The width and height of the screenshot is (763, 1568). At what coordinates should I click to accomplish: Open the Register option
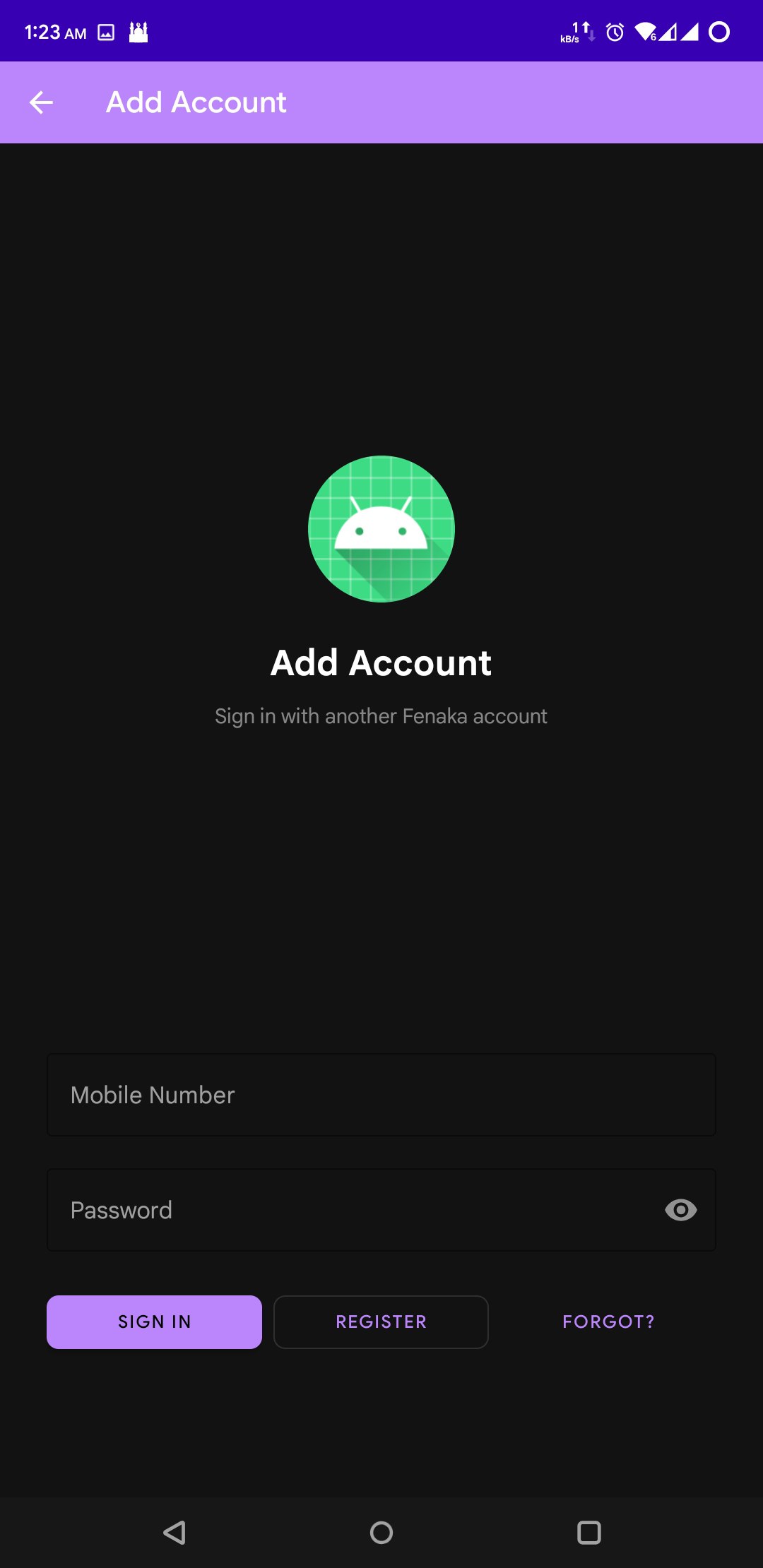click(x=381, y=1321)
